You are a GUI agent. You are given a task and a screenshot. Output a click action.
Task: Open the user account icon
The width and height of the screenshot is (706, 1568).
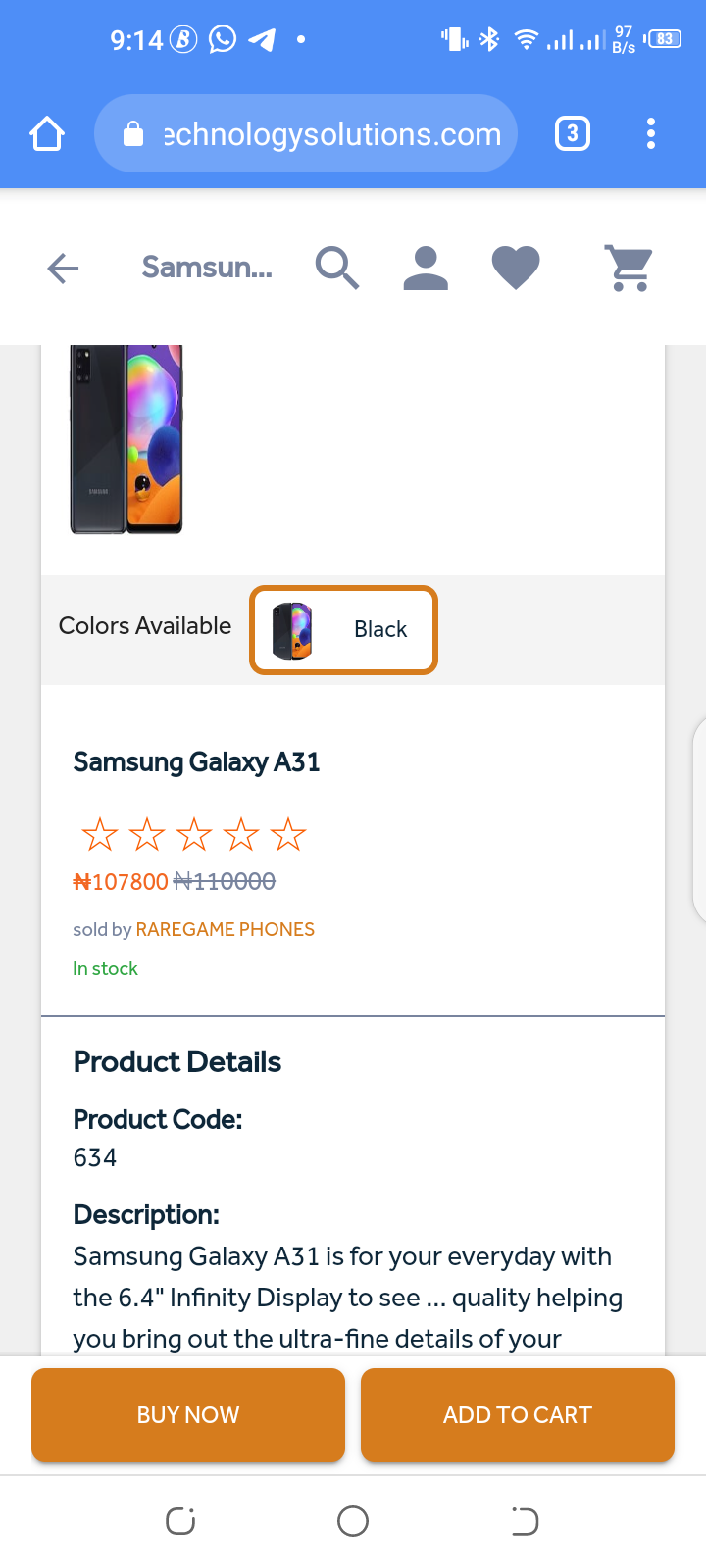point(426,268)
